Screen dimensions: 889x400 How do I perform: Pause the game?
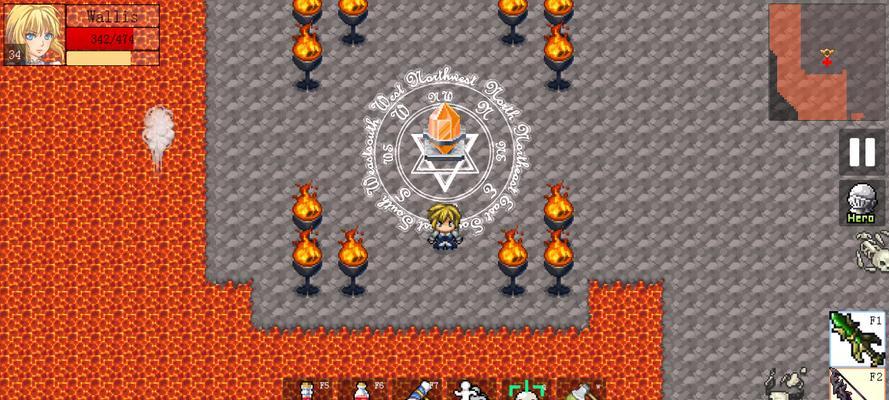tap(861, 152)
